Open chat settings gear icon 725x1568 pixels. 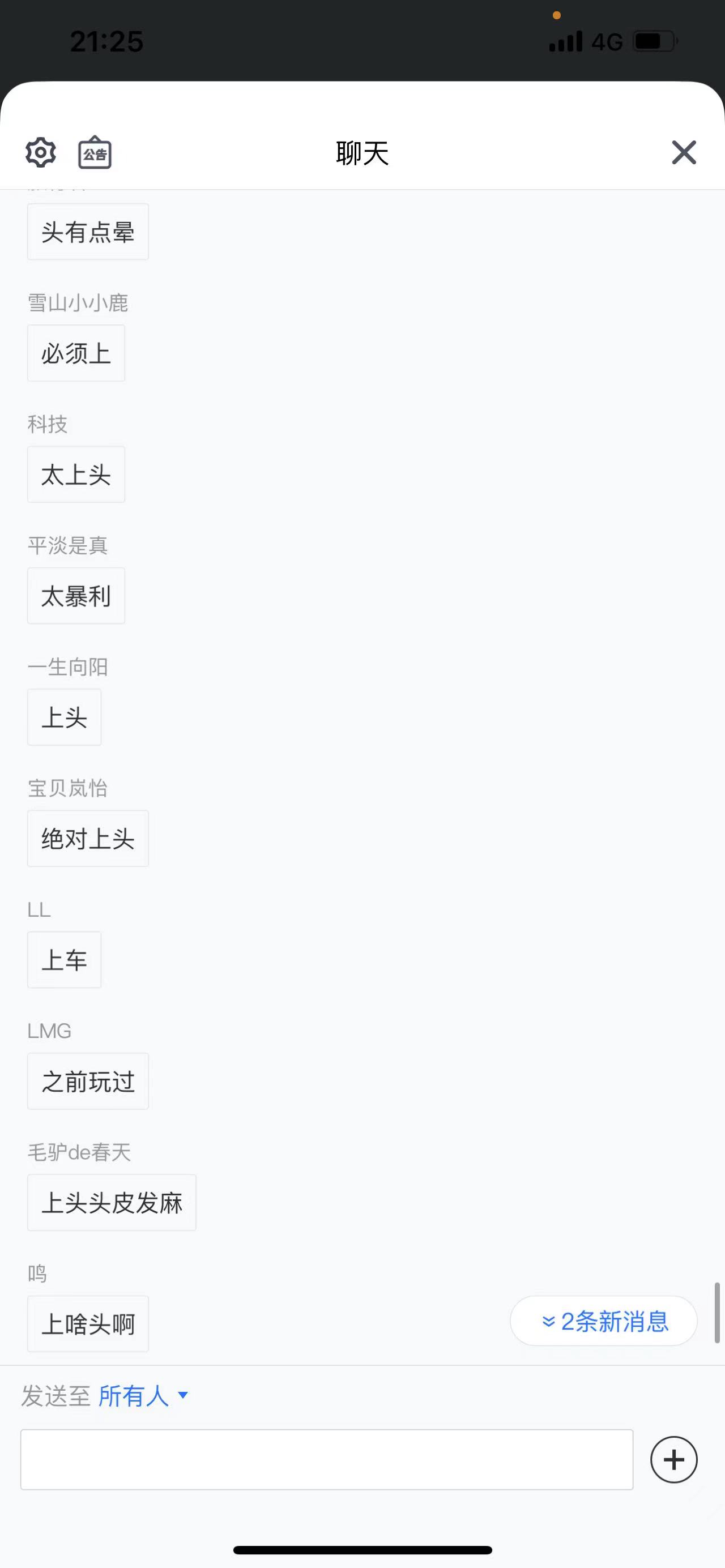[41, 152]
